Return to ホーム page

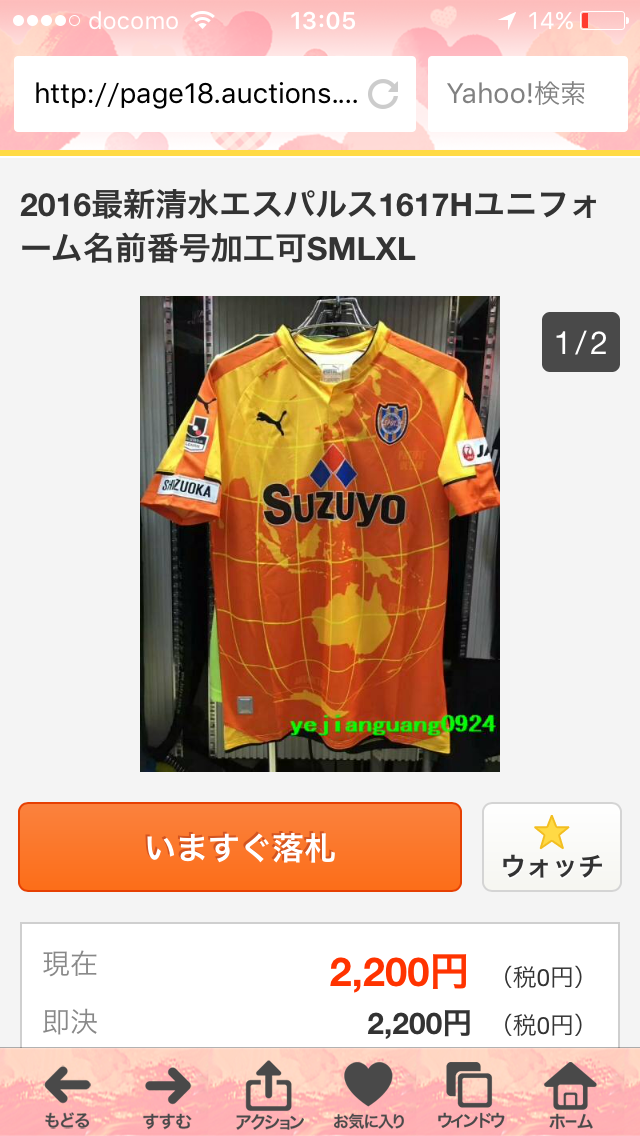570,1093
